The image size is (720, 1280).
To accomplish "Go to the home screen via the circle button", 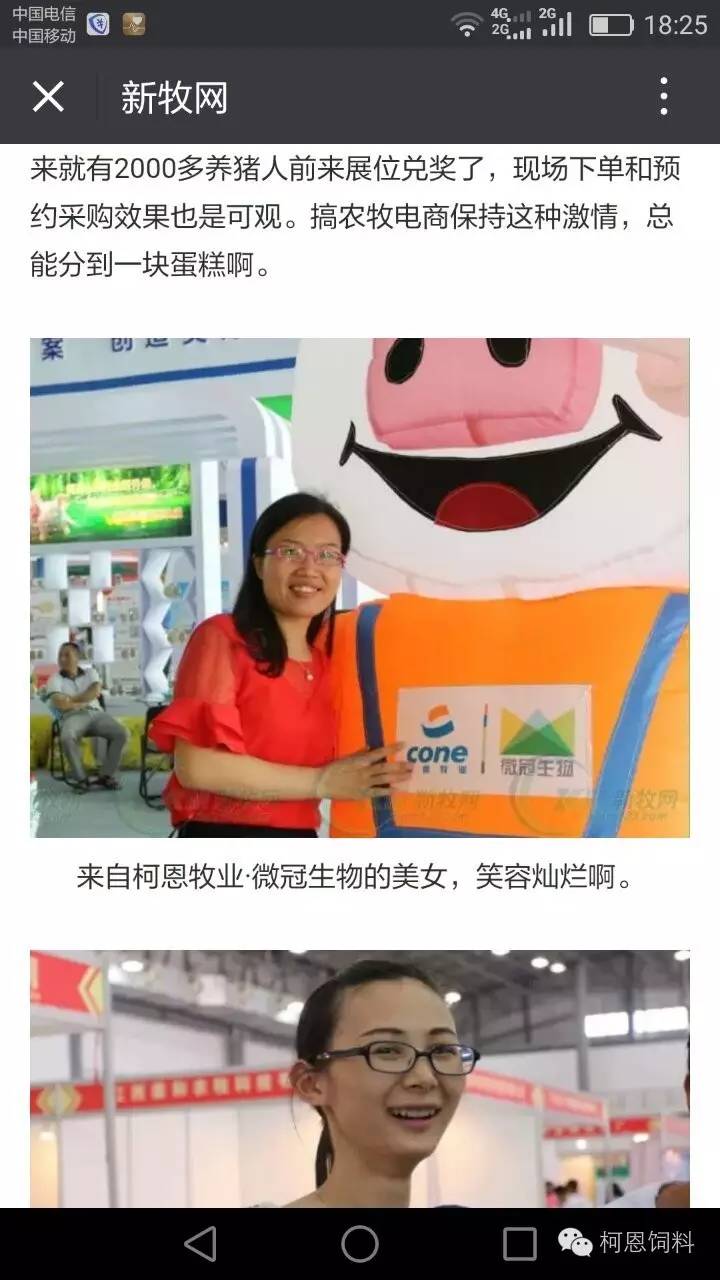I will point(360,1243).
